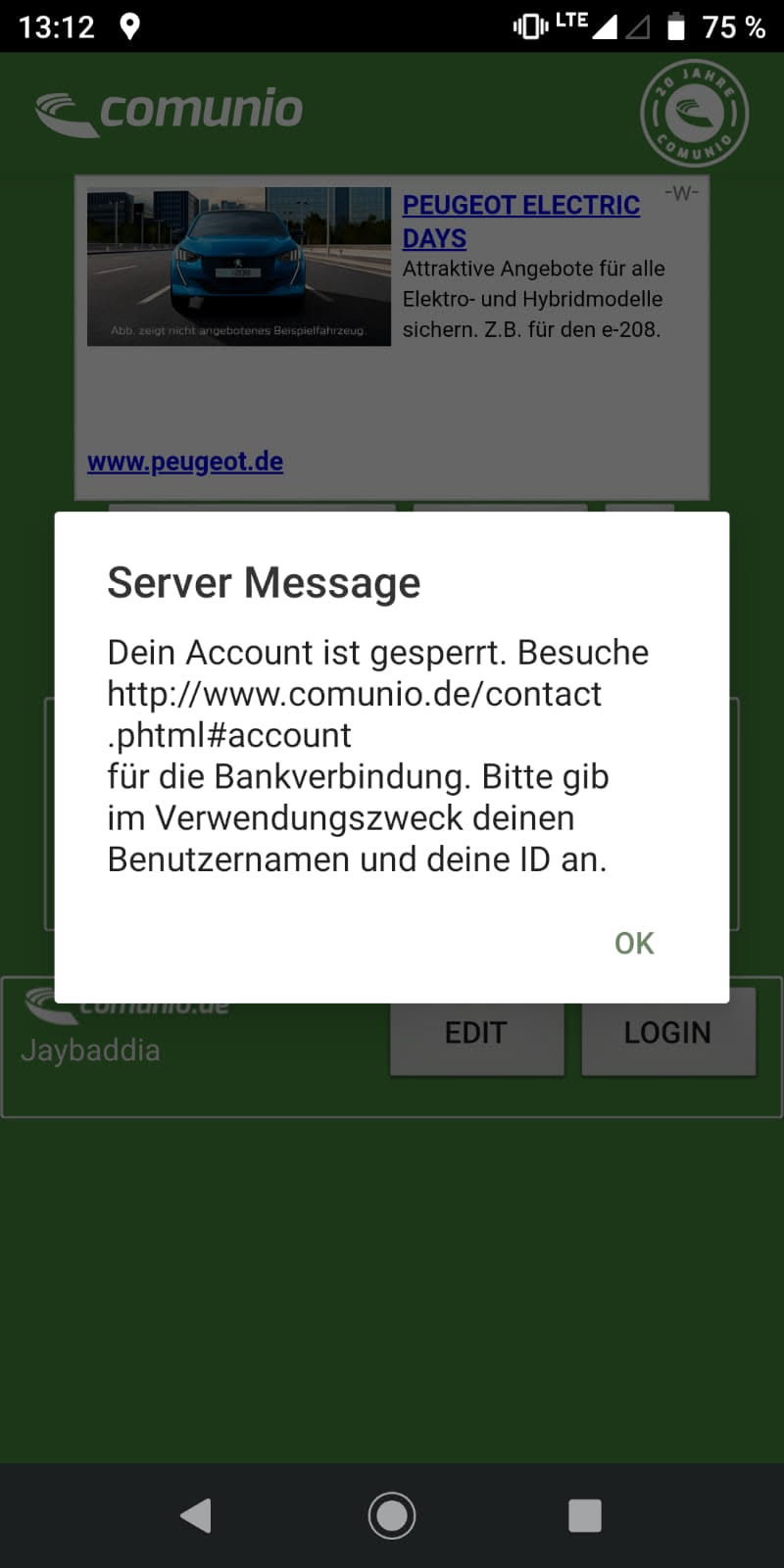Screen dimensions: 784x1568
Task: Go back with the system back button
Action: 196,1515
